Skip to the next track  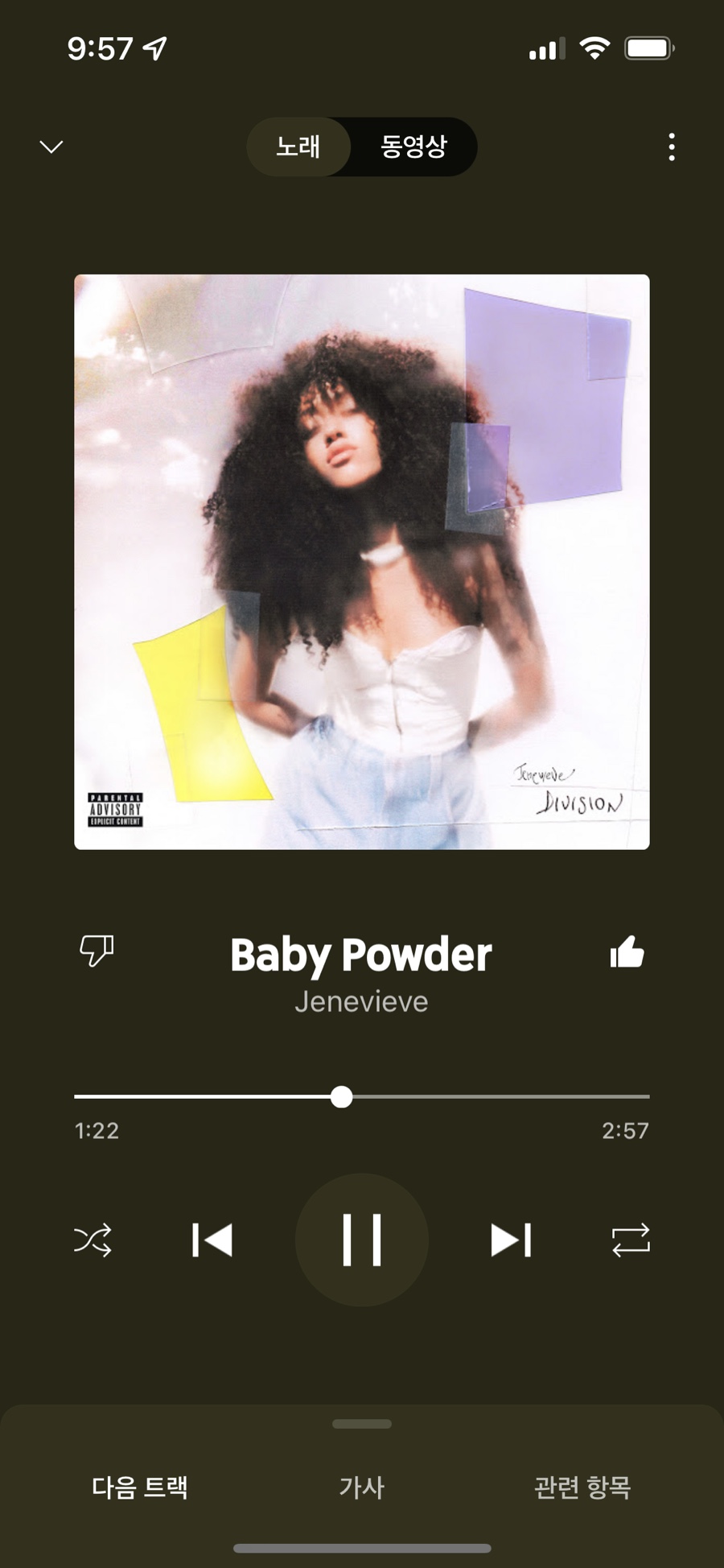coord(511,1240)
